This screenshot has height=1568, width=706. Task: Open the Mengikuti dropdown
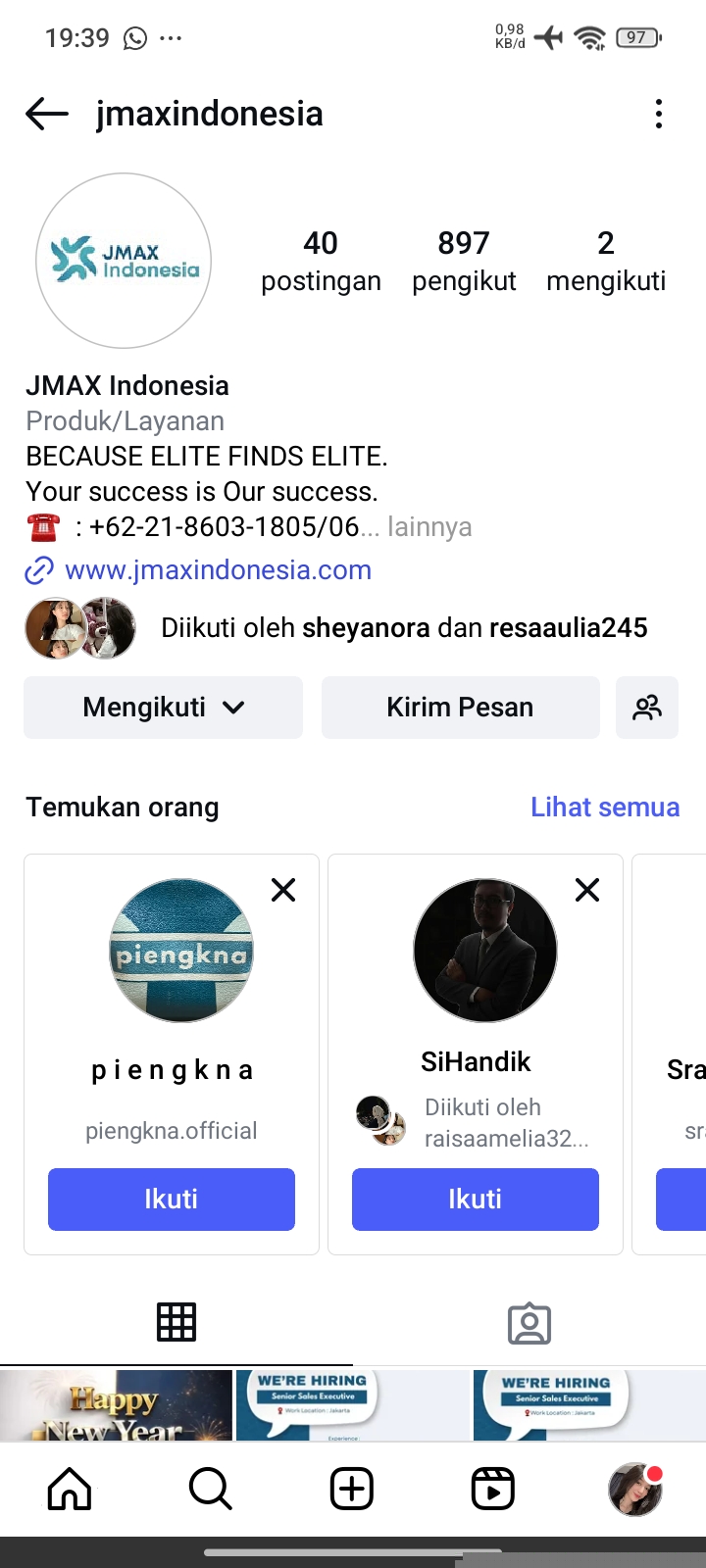click(163, 708)
